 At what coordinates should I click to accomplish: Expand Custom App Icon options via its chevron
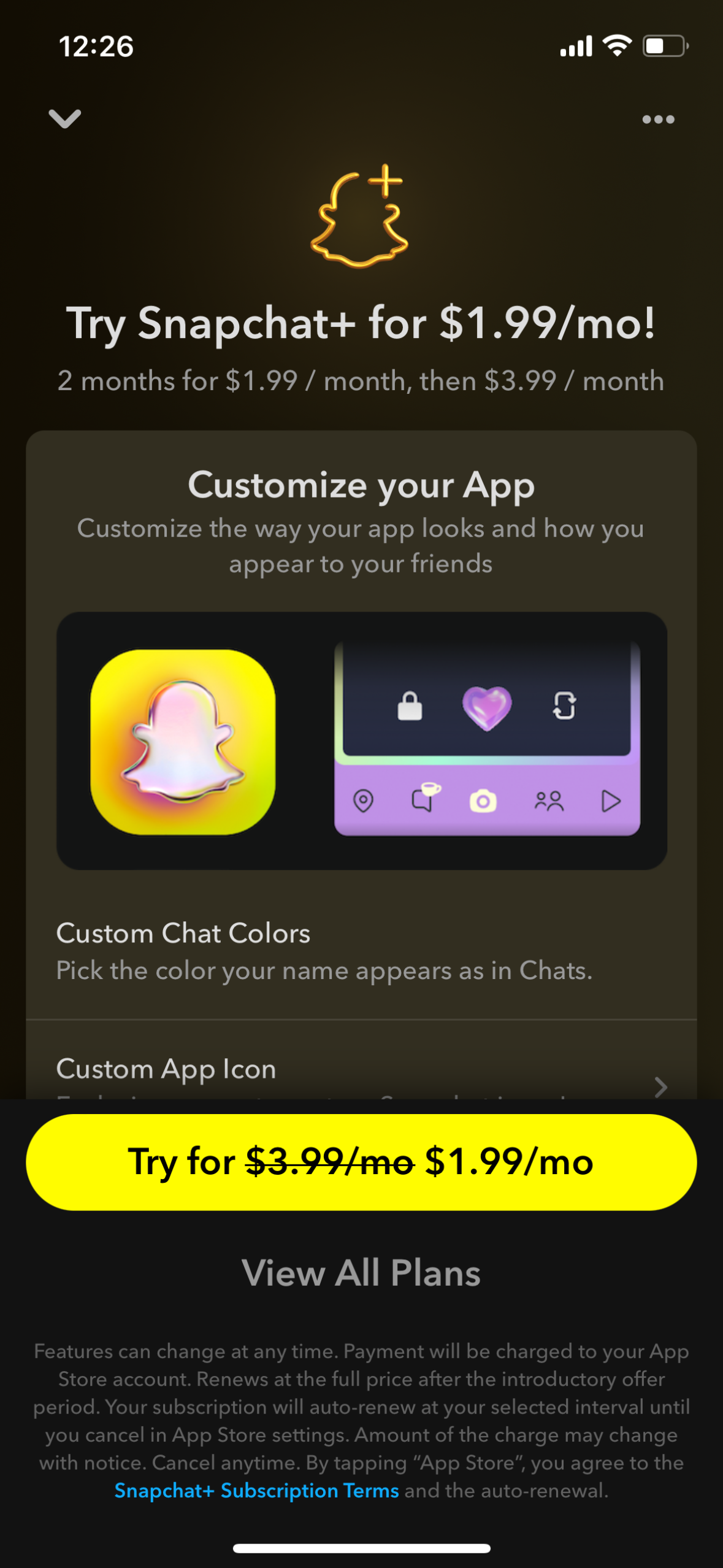coord(660,1088)
